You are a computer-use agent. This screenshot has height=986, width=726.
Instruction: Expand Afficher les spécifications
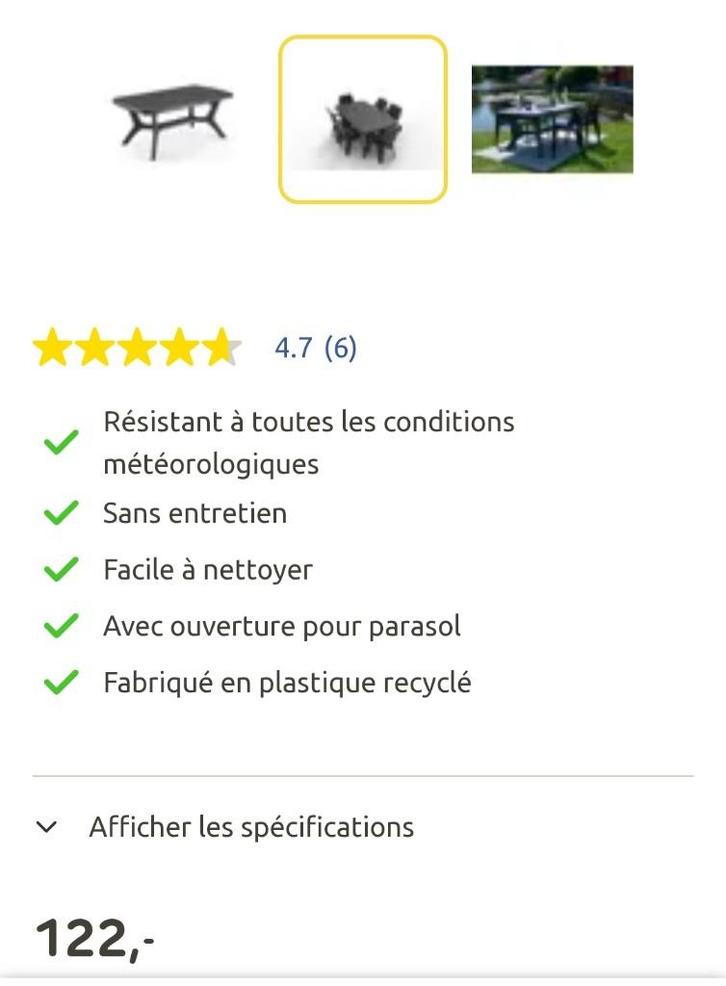pos(250,827)
